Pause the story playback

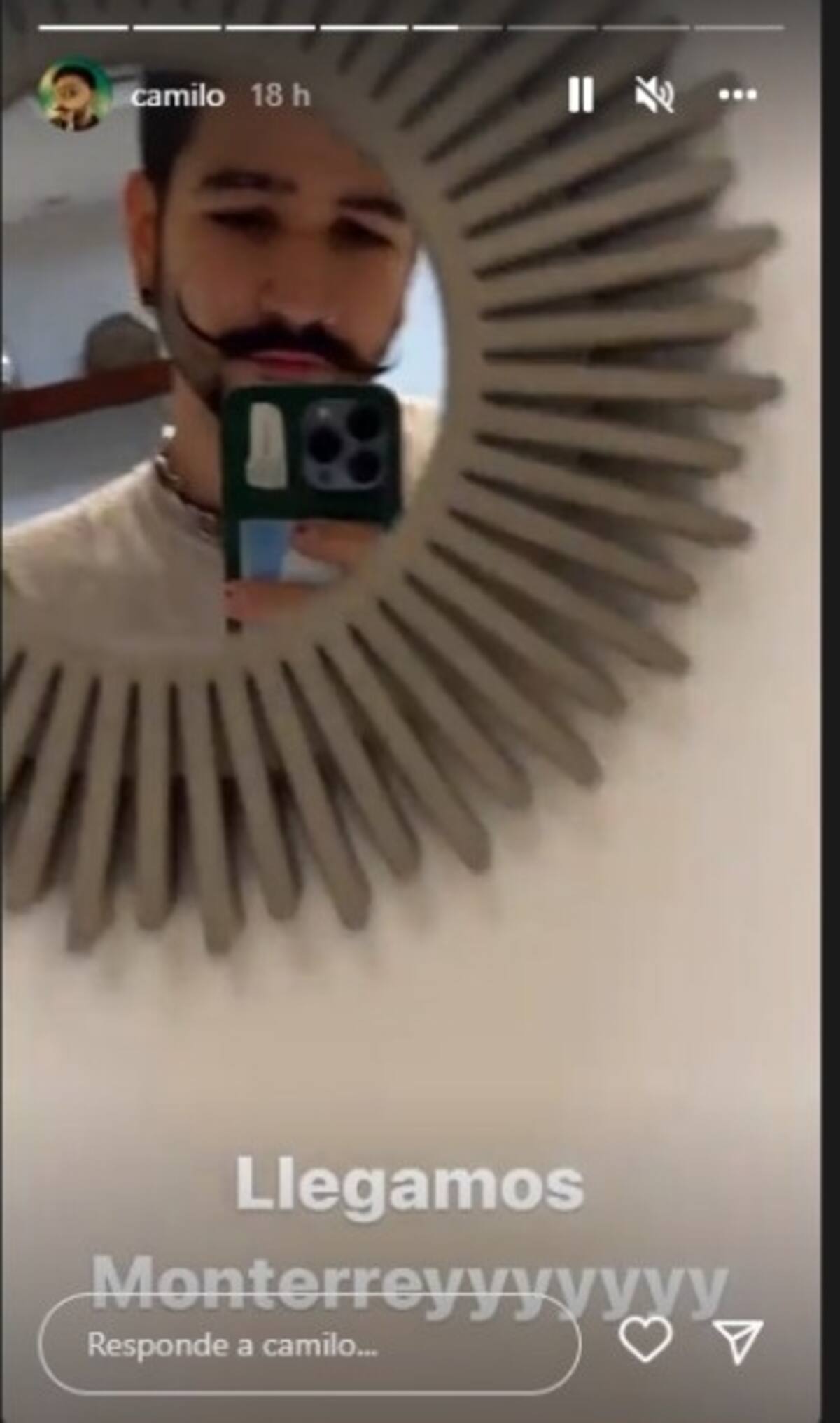[x=580, y=95]
